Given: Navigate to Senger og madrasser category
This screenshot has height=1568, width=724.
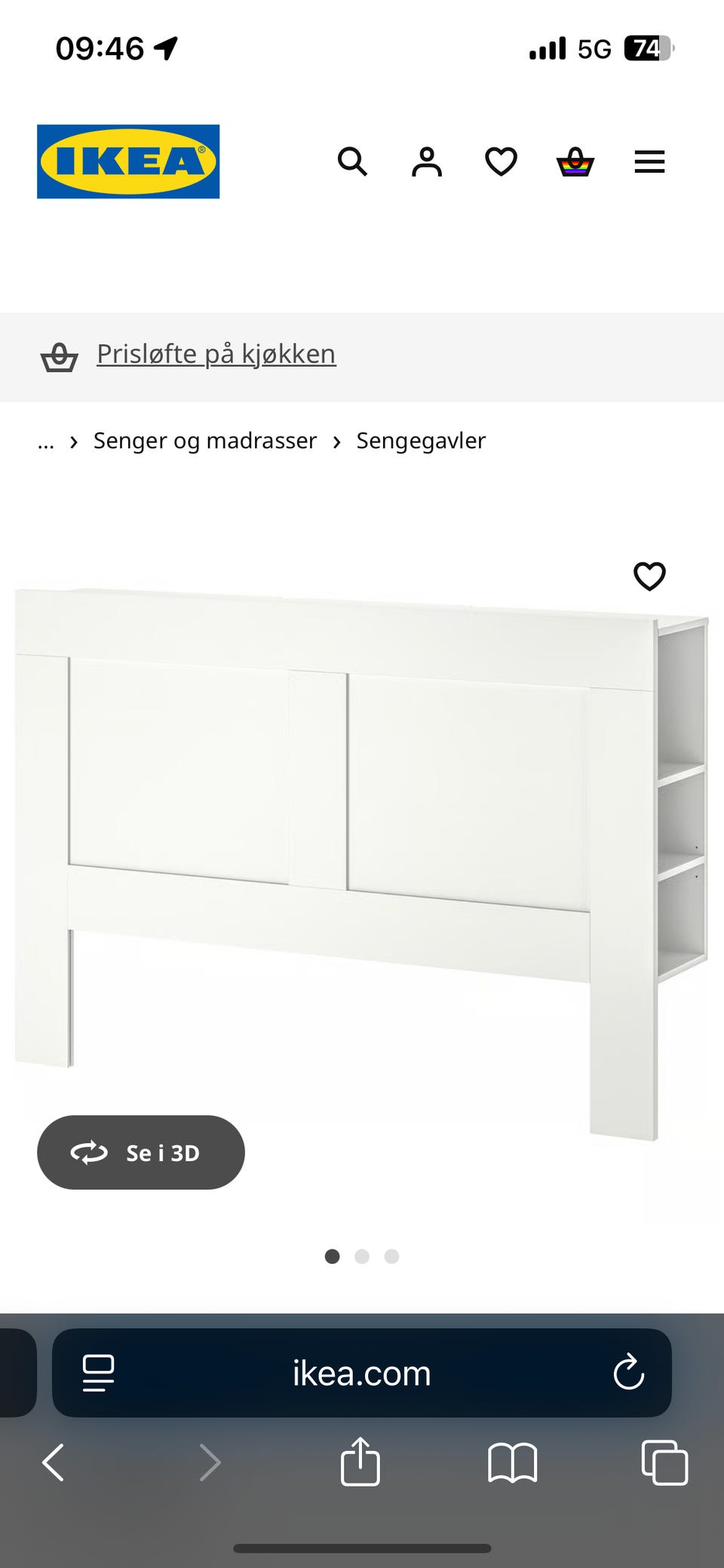Looking at the screenshot, I should coord(204,441).
